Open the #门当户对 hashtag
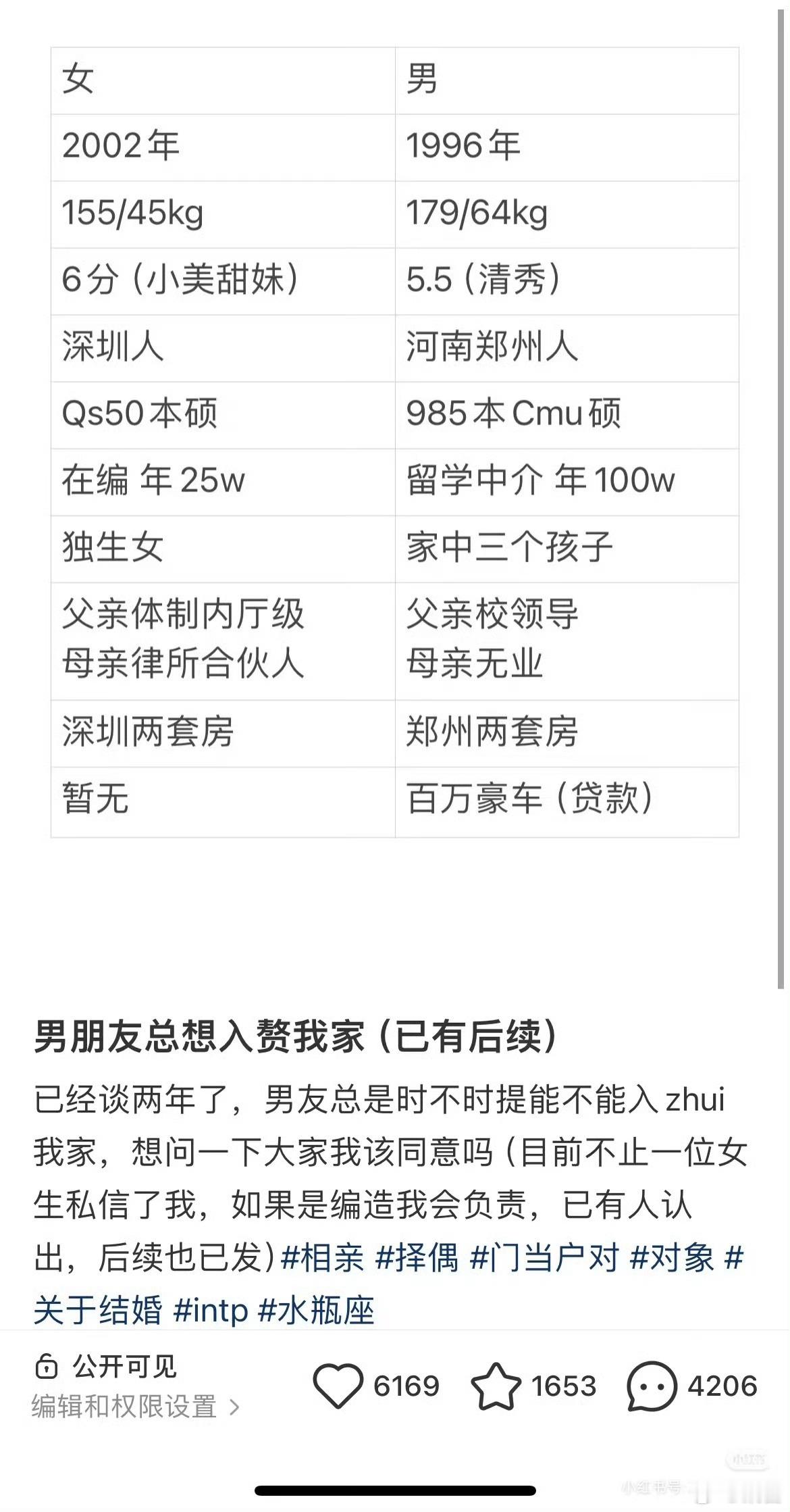The image size is (790, 1512). (544, 1258)
